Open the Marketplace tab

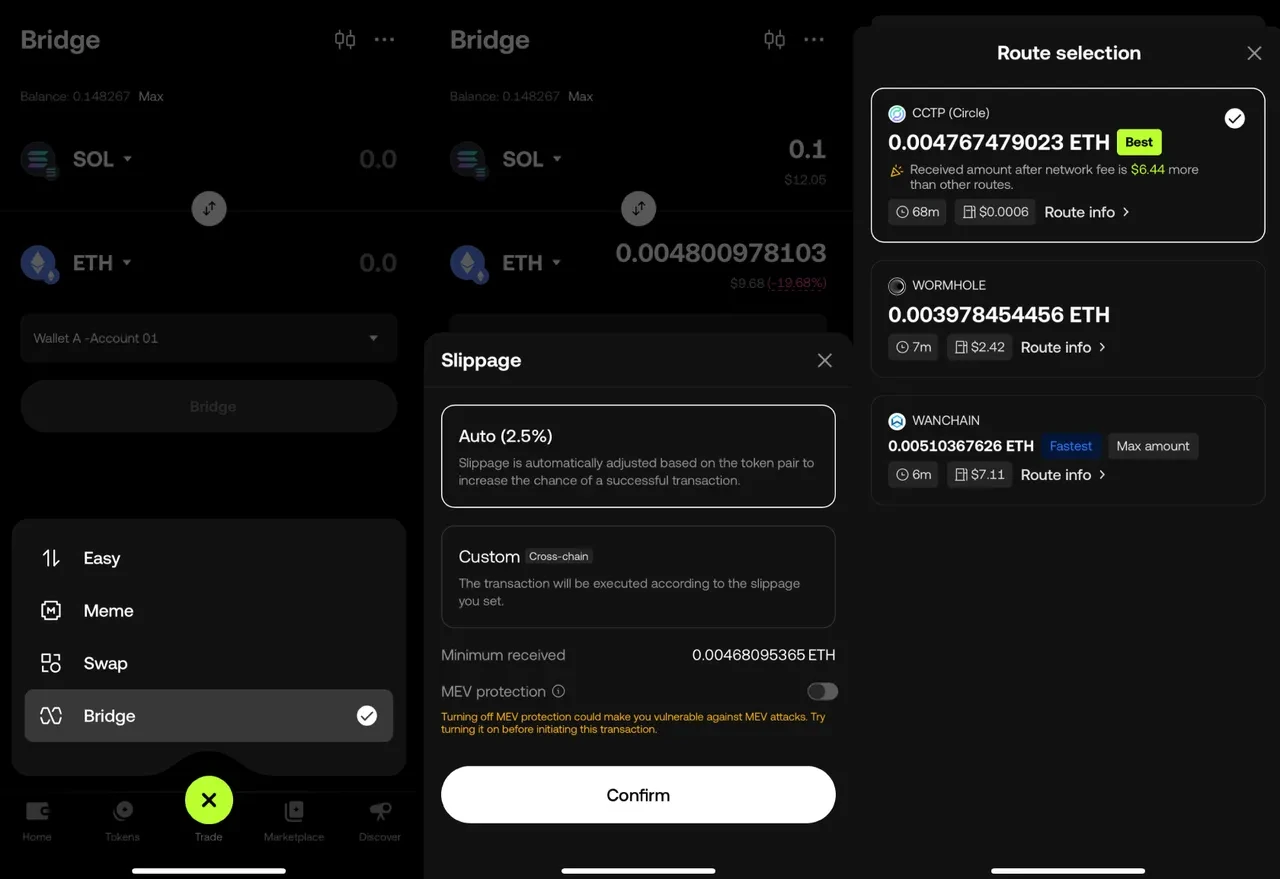294,820
